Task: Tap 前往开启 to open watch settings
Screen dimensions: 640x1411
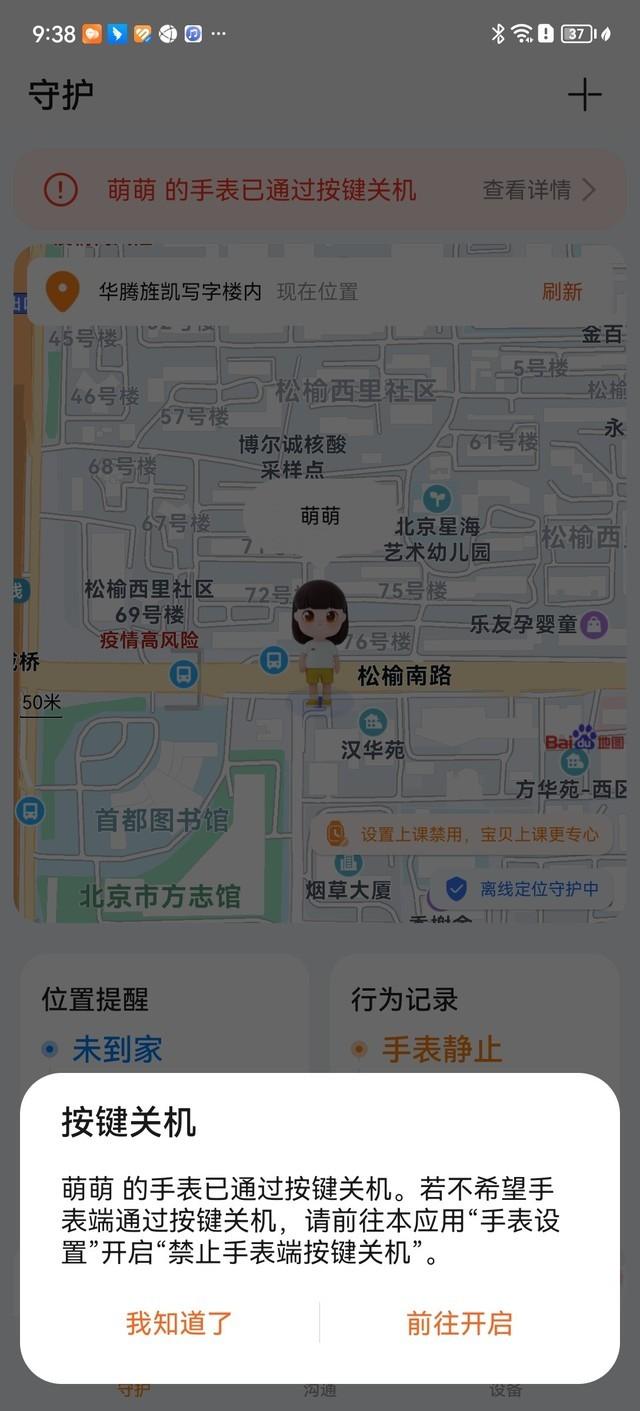Action: [459, 1323]
